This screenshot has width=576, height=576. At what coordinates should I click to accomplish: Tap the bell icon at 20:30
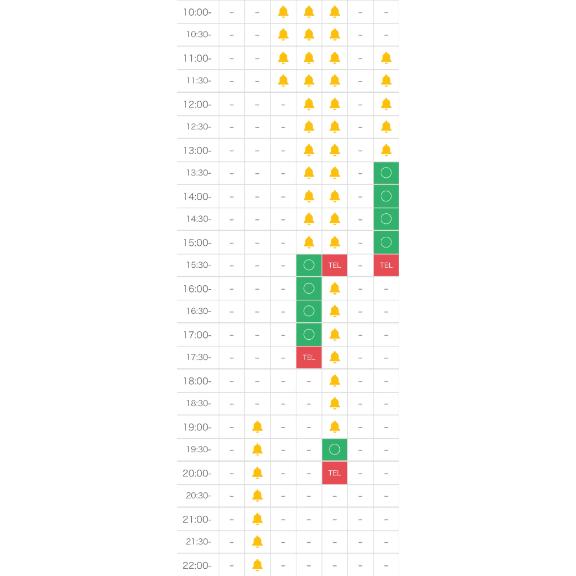point(257,496)
